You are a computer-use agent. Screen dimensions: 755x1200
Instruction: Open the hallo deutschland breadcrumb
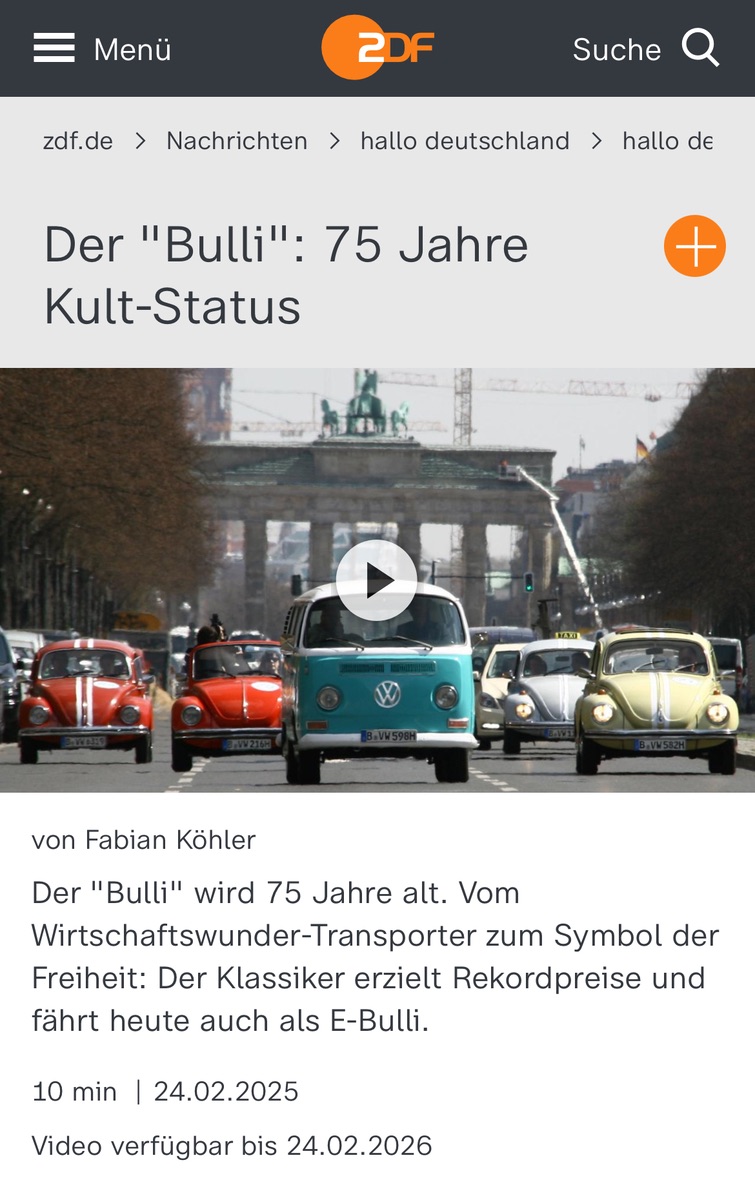tap(465, 141)
